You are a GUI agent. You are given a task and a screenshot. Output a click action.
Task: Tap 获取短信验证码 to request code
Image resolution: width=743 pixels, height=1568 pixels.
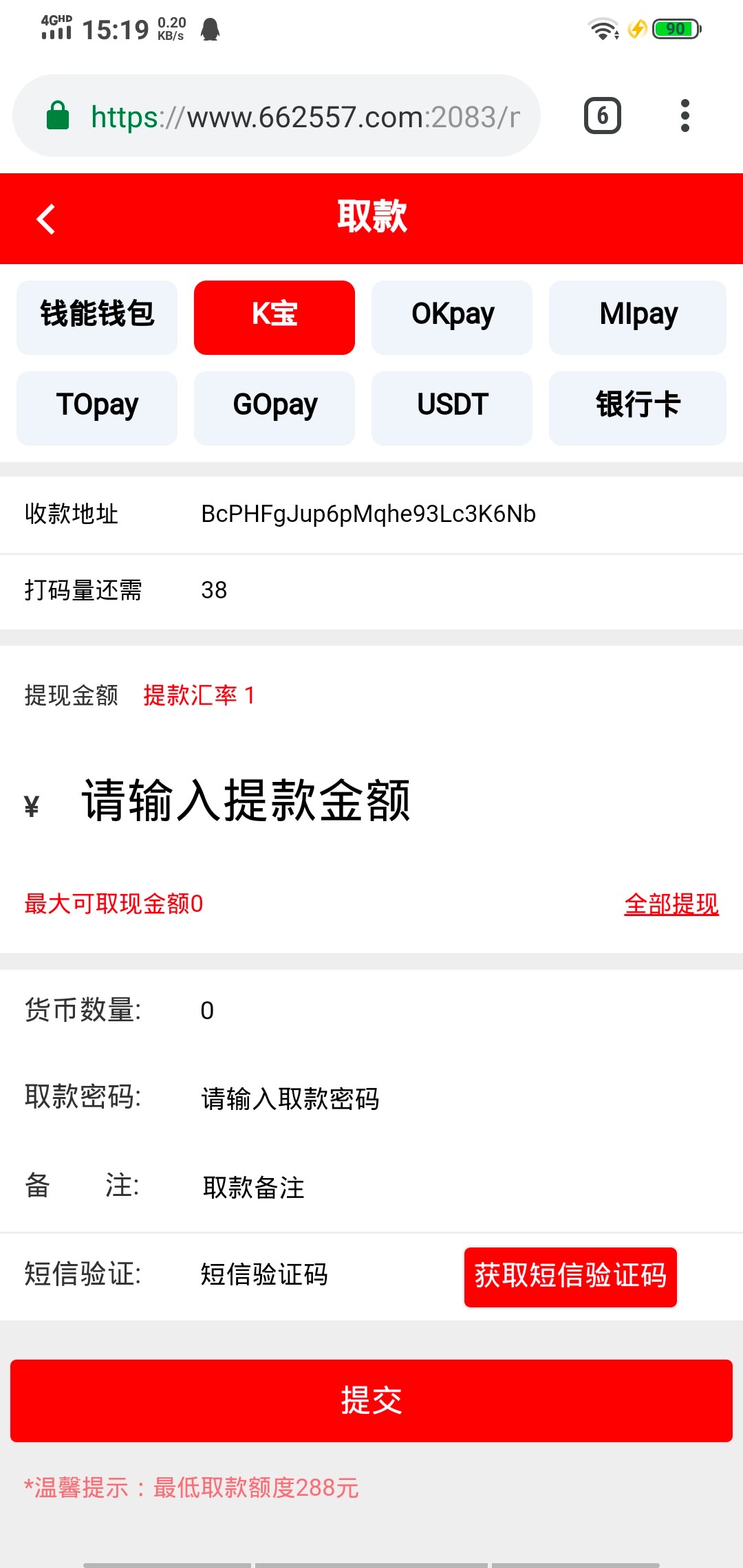[x=570, y=1276]
